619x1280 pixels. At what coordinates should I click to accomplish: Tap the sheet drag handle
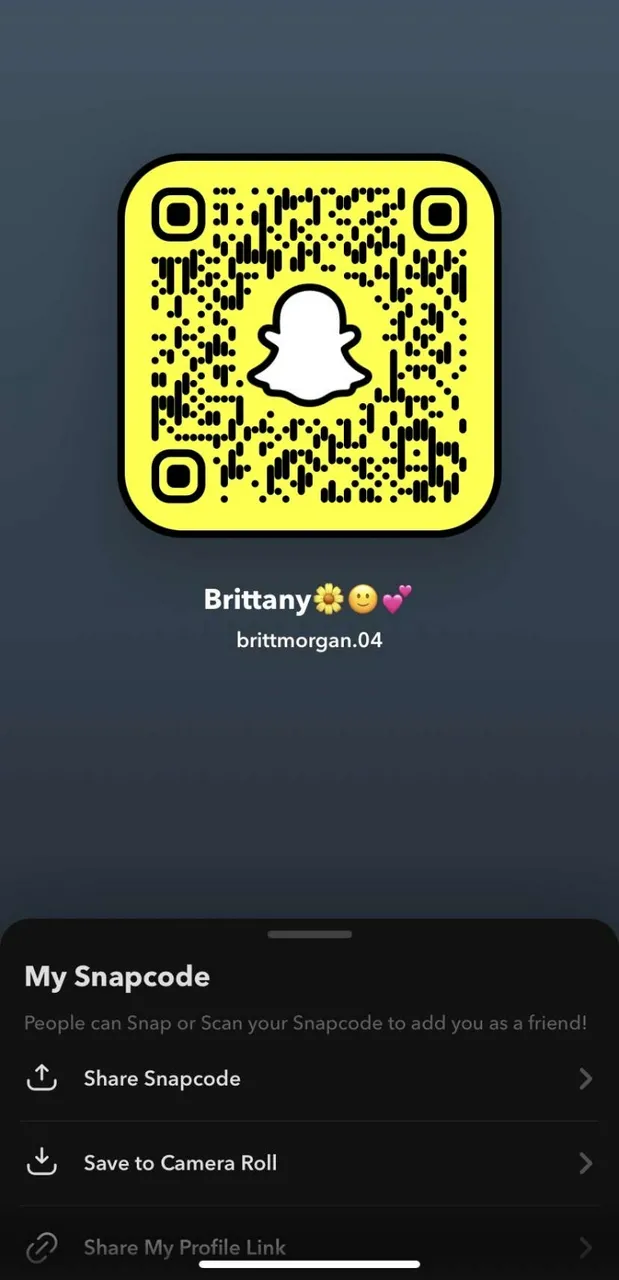coord(310,934)
